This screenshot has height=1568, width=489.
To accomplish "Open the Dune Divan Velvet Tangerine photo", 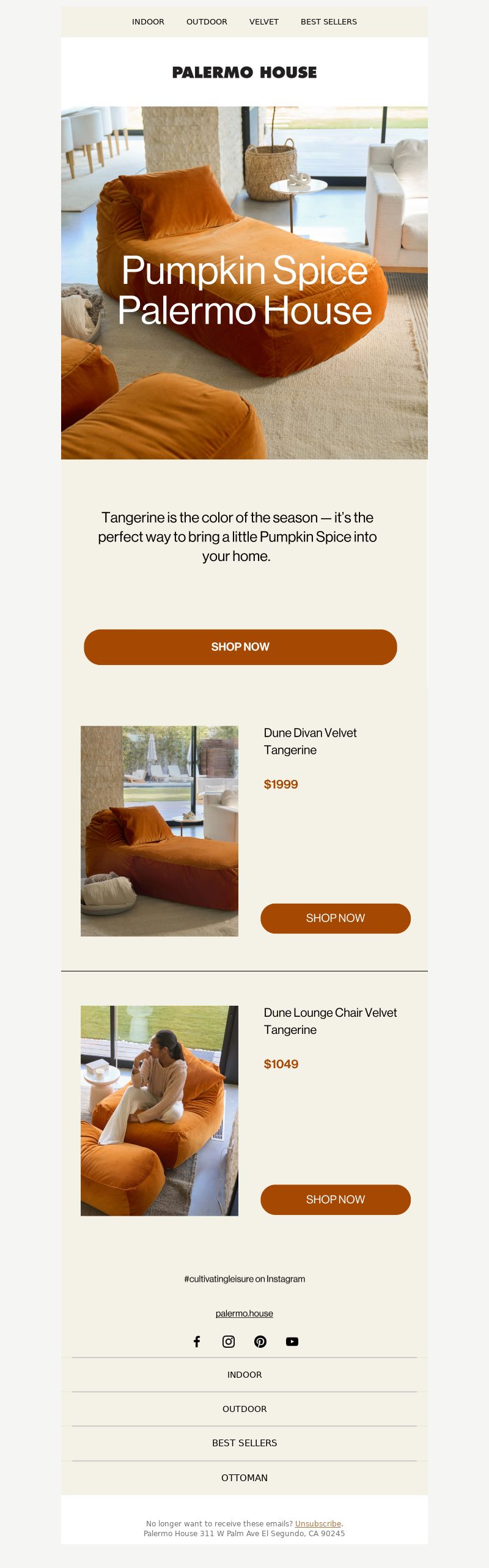I will (160, 831).
